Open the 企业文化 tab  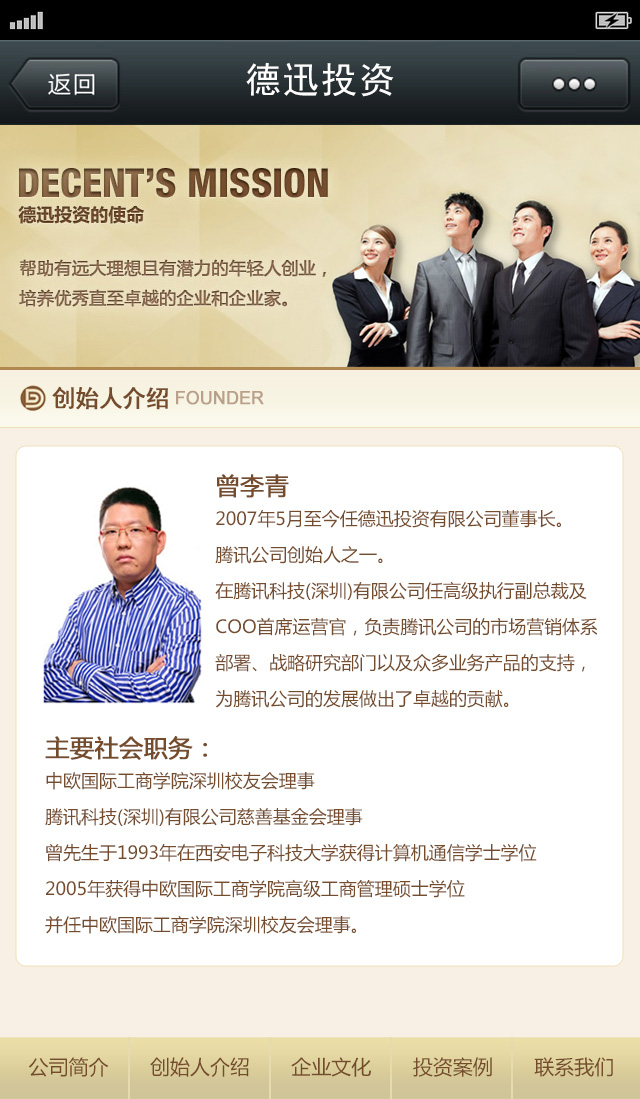pos(330,1067)
